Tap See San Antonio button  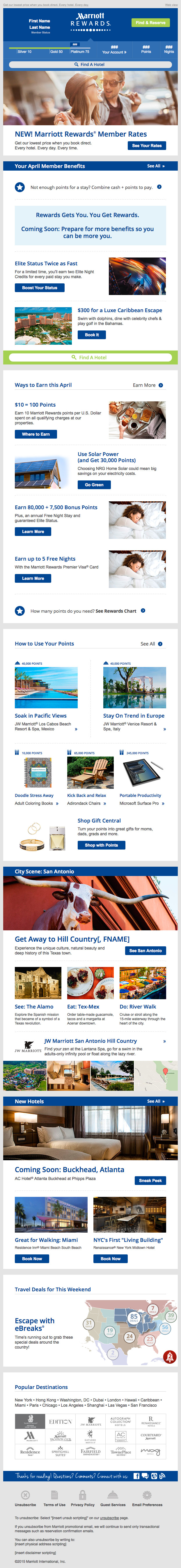tap(146, 950)
